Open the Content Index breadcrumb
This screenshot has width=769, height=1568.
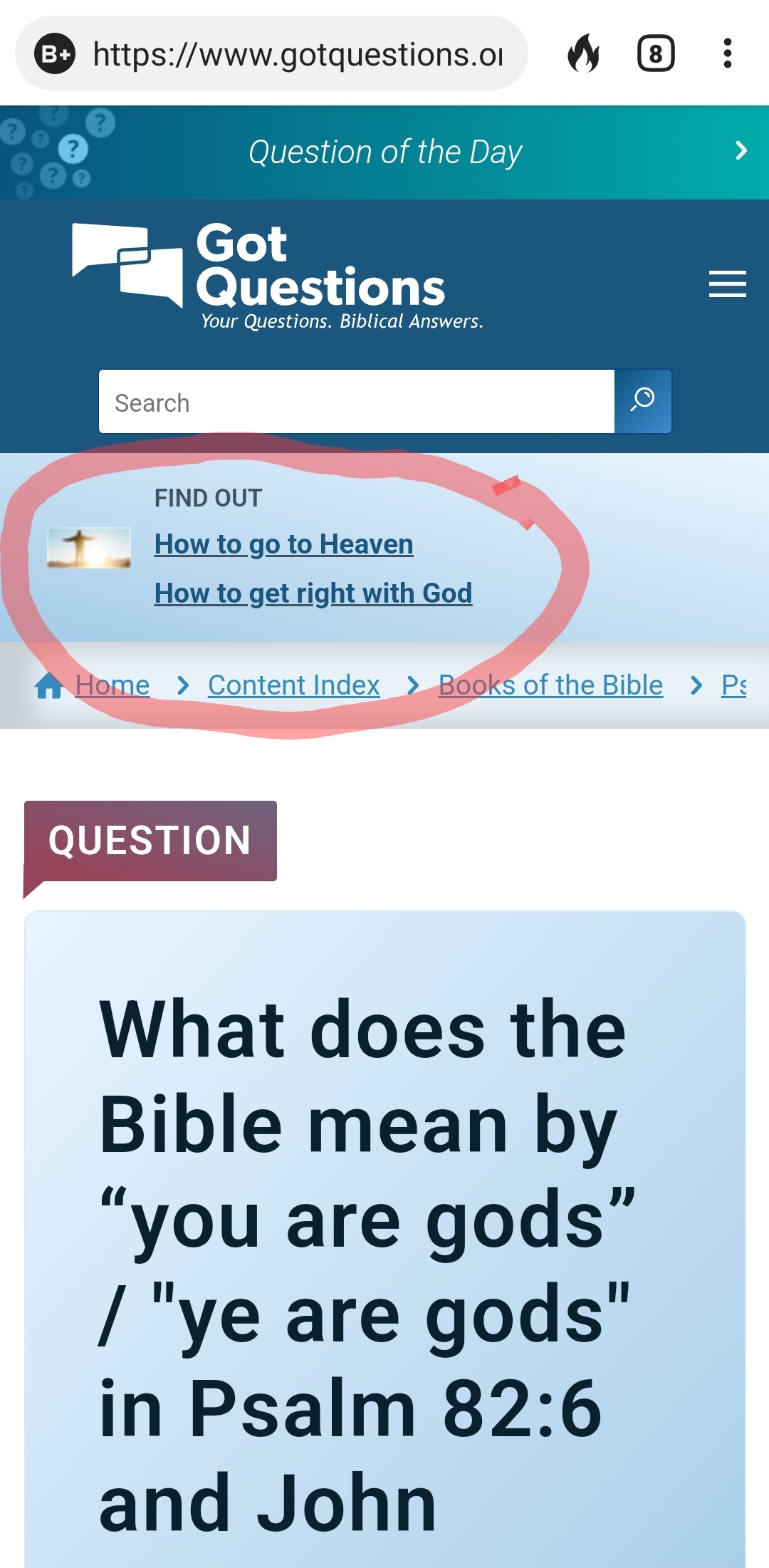pyautogui.click(x=293, y=685)
